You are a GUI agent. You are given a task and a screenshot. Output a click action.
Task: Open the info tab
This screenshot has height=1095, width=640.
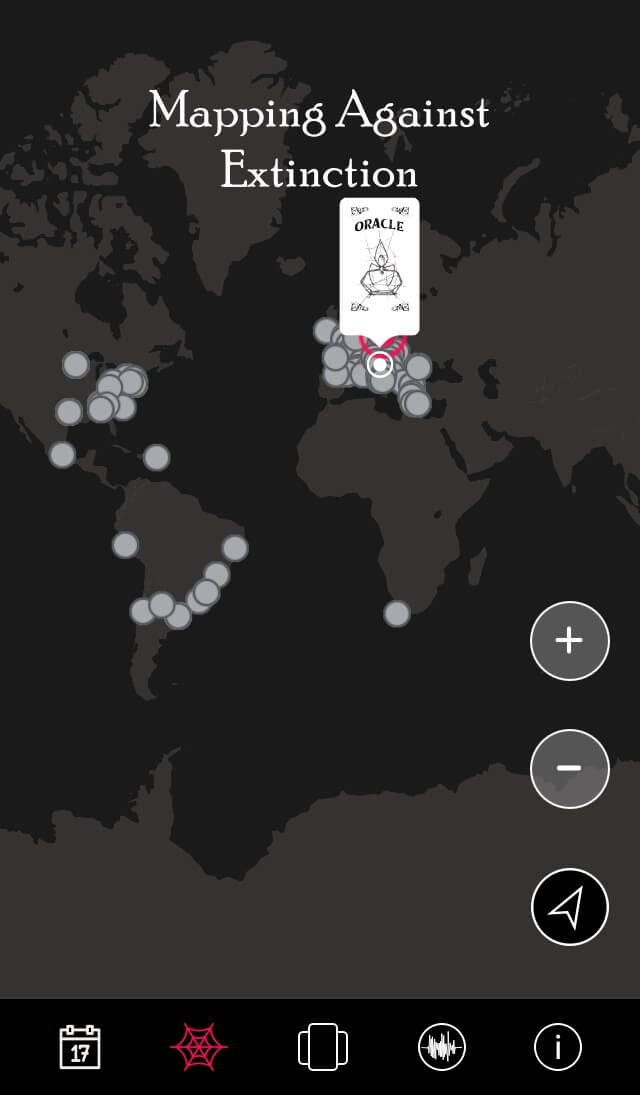(x=558, y=1047)
